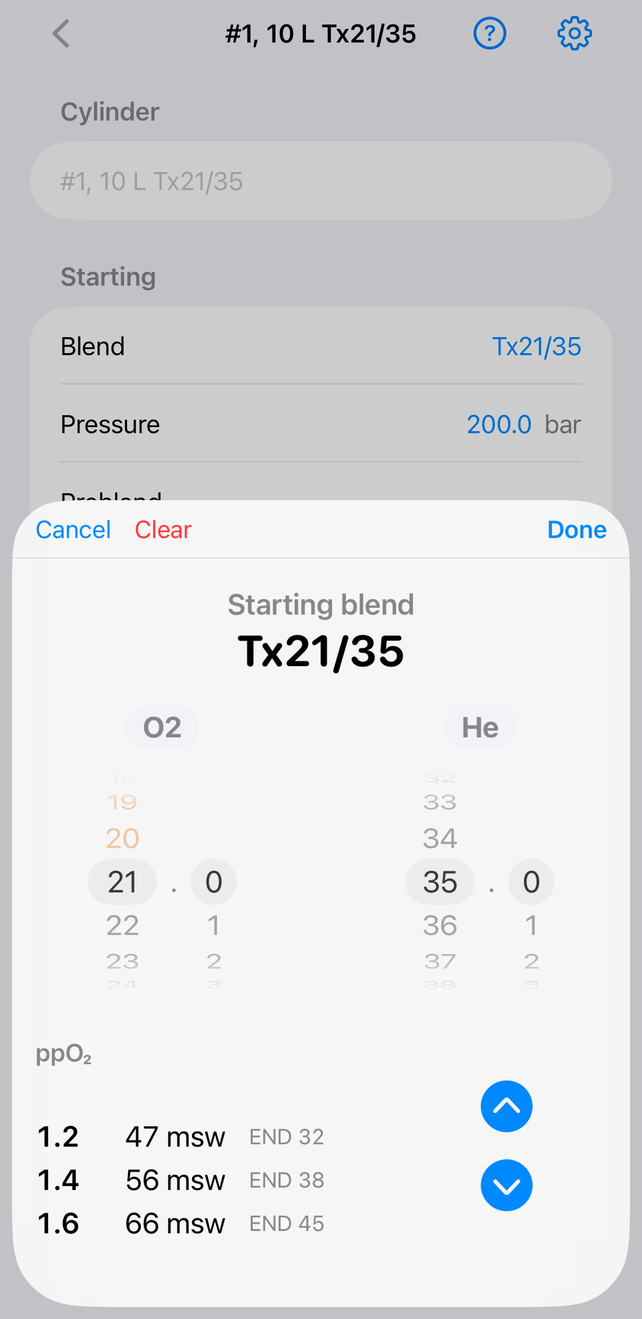Go back with the top-left arrow

point(61,34)
